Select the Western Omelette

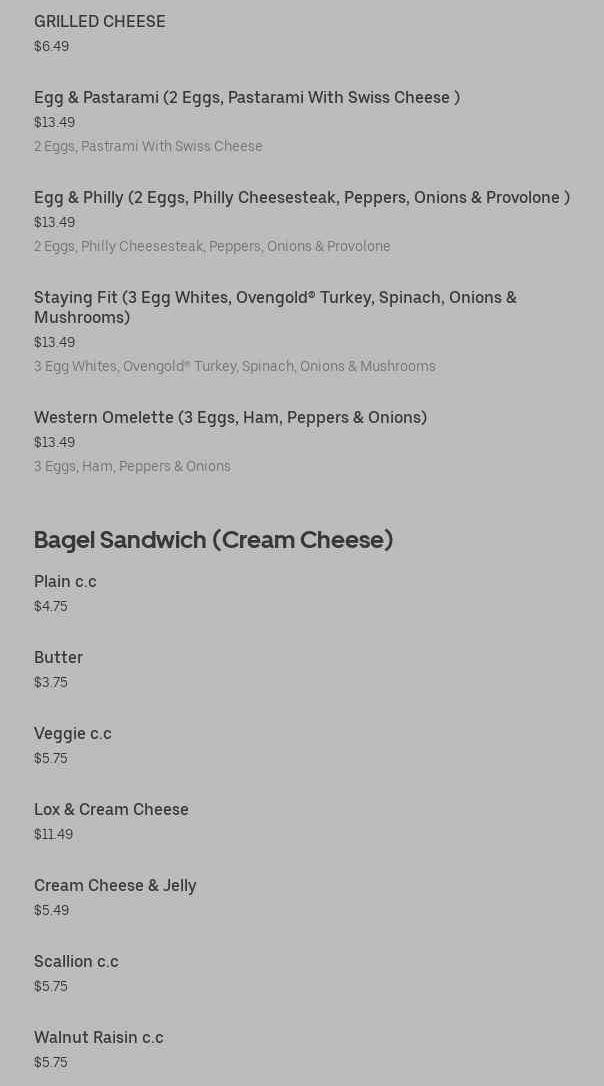coord(230,417)
